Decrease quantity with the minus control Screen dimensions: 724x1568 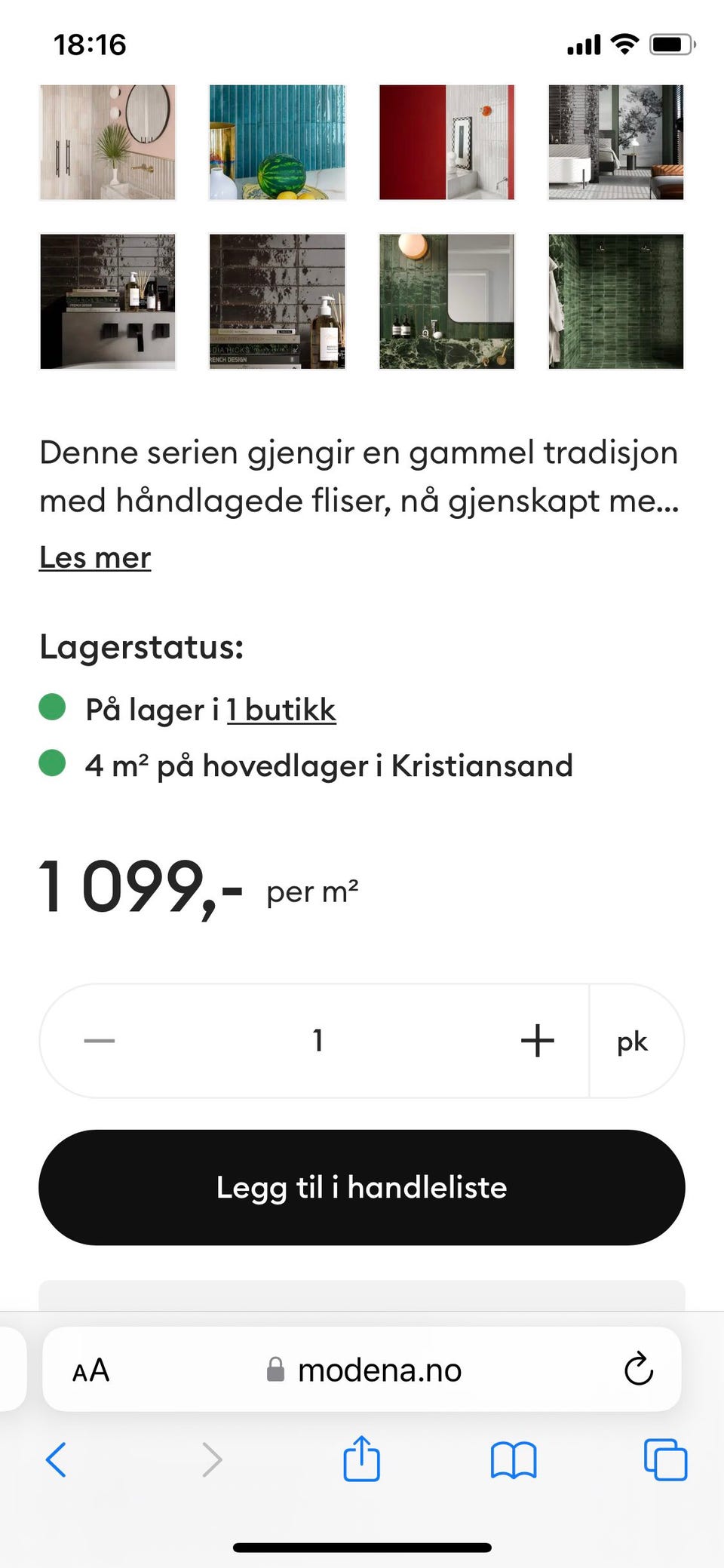point(98,1041)
